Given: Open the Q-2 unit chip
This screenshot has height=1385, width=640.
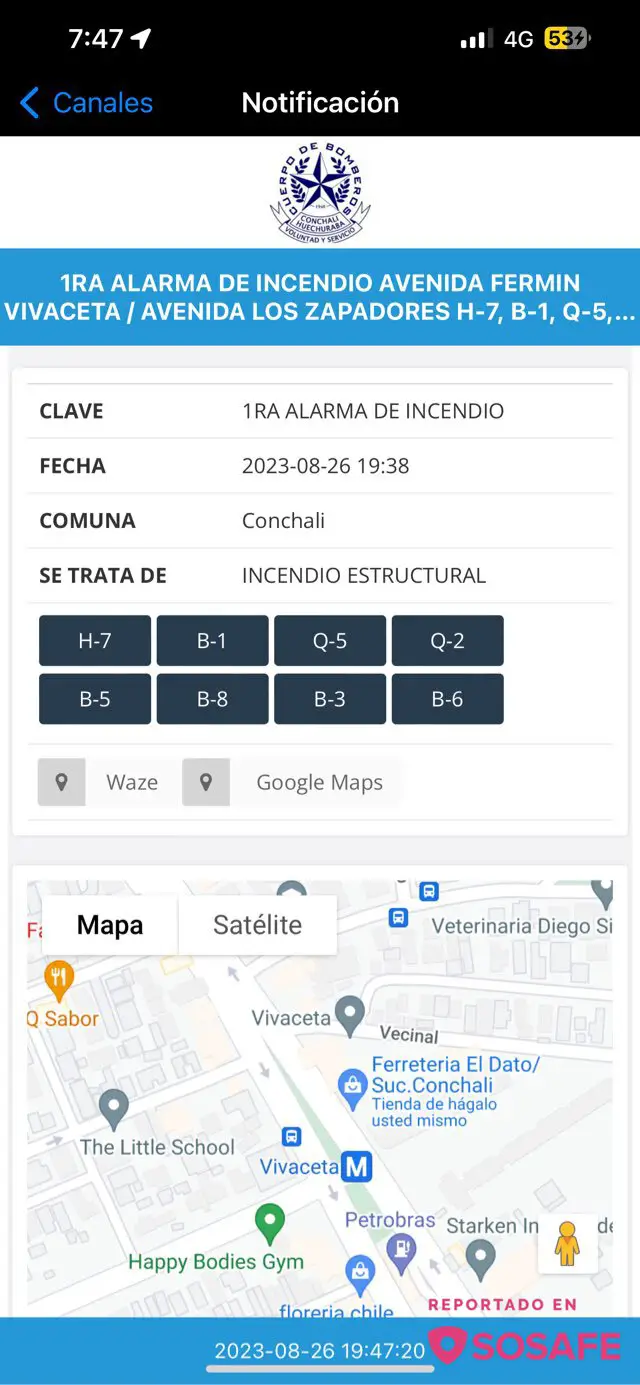Looking at the screenshot, I should pos(447,641).
